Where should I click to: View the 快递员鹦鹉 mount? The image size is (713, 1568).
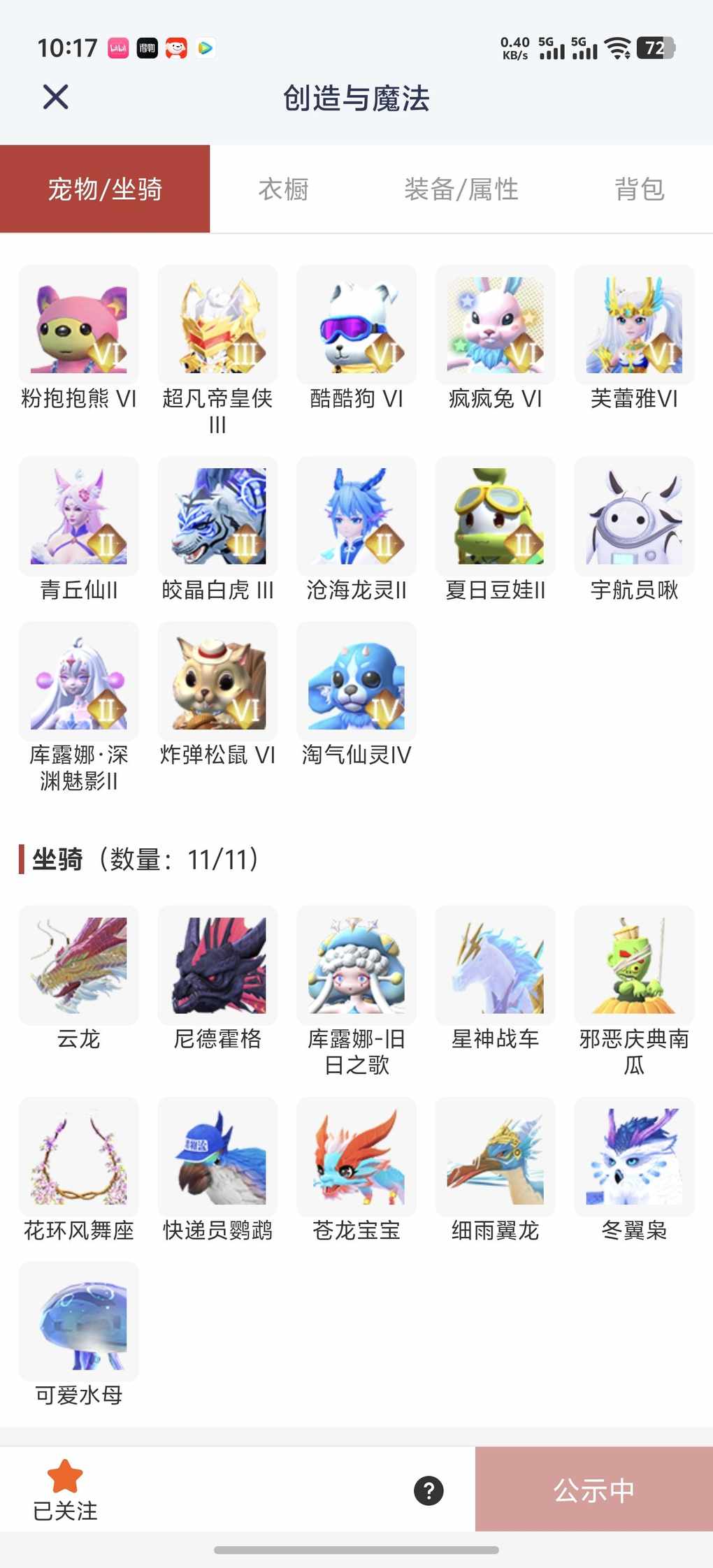(x=217, y=1157)
